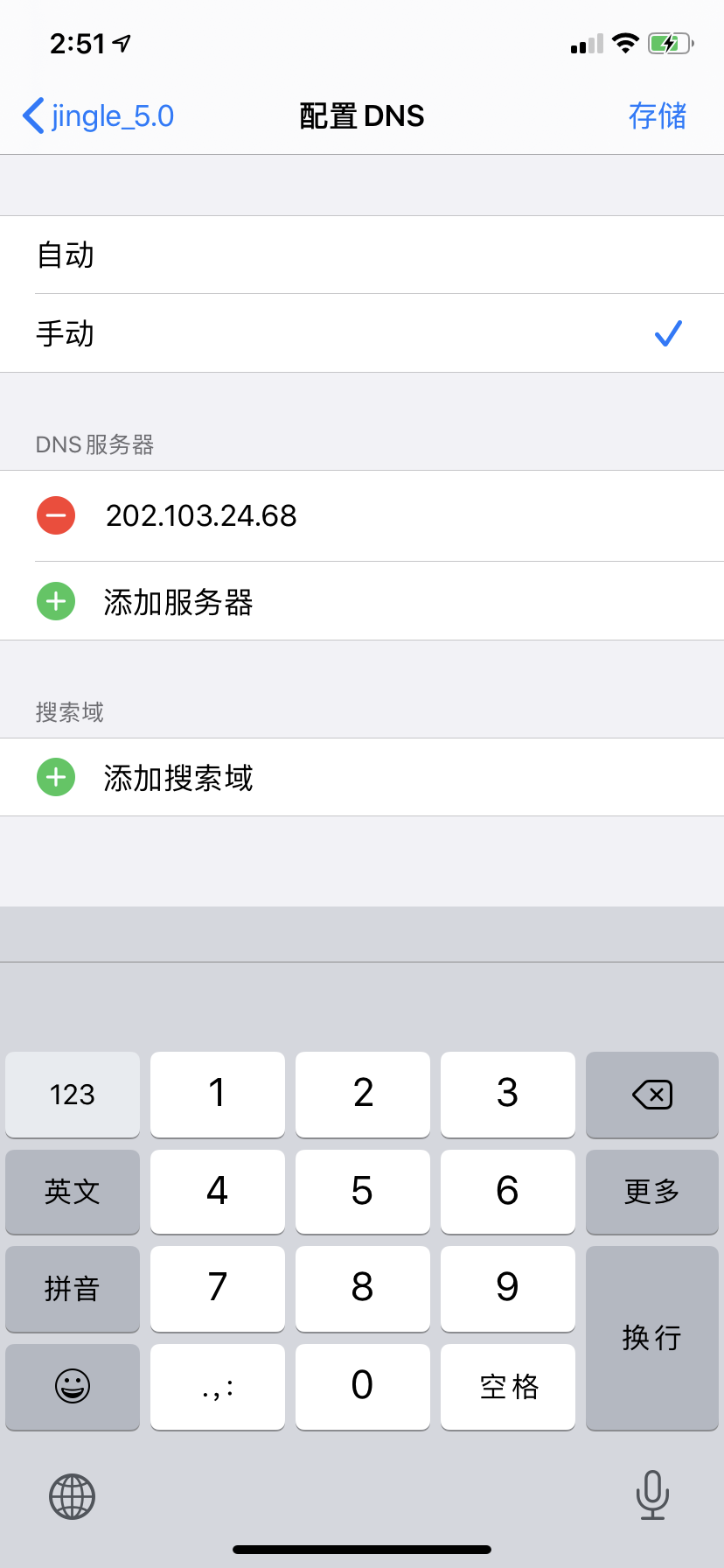Type digit 8 on the keypad
Screen dimensions: 724x1568
pyautogui.click(x=363, y=1289)
